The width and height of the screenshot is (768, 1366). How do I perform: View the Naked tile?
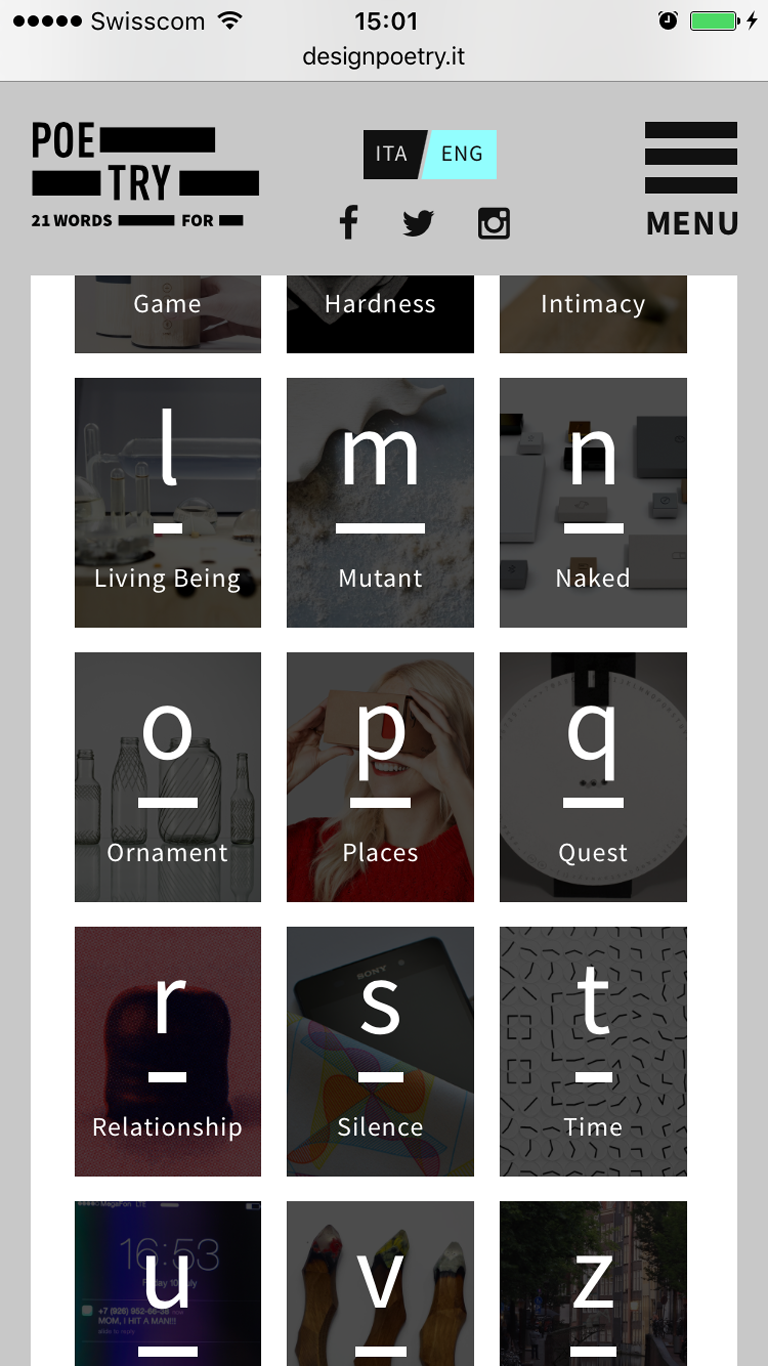coord(593,502)
